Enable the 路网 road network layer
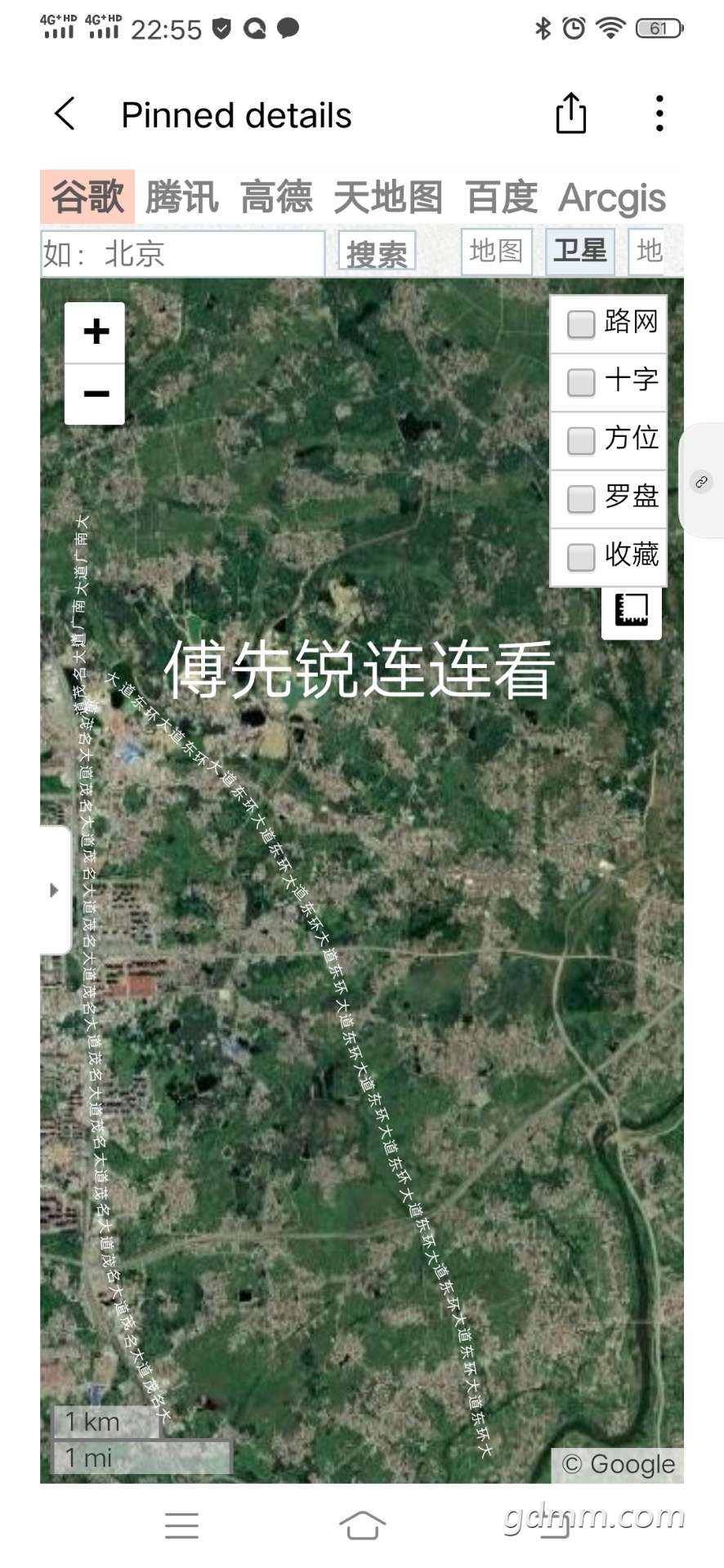The height and width of the screenshot is (1568, 724). coord(581,323)
